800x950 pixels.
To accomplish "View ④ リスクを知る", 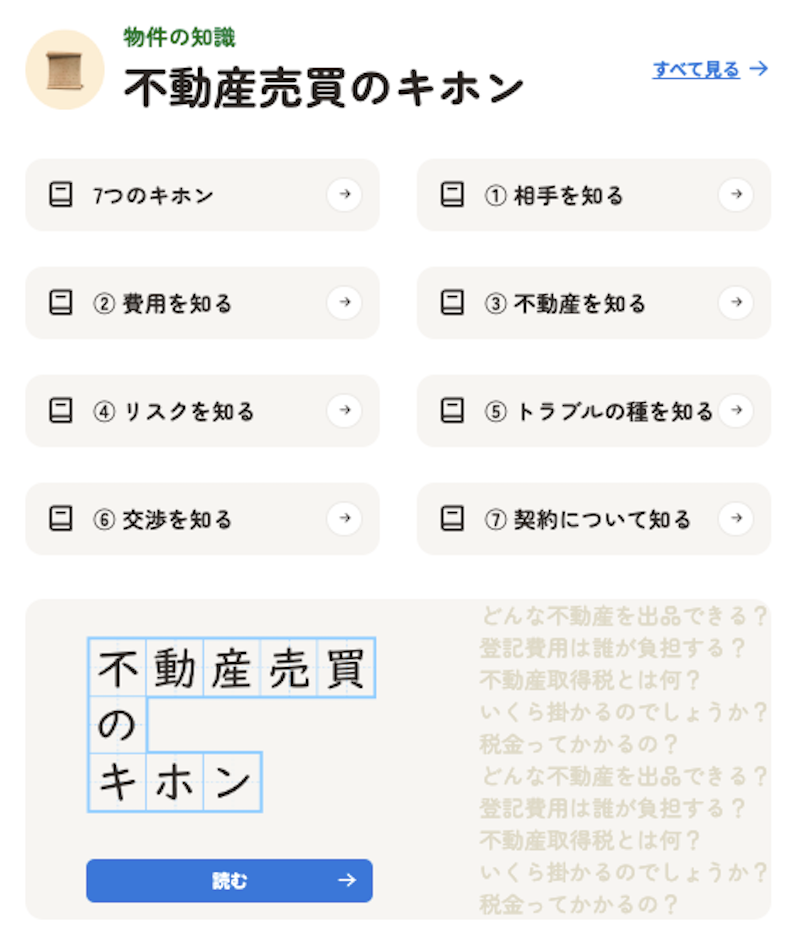I will point(202,411).
